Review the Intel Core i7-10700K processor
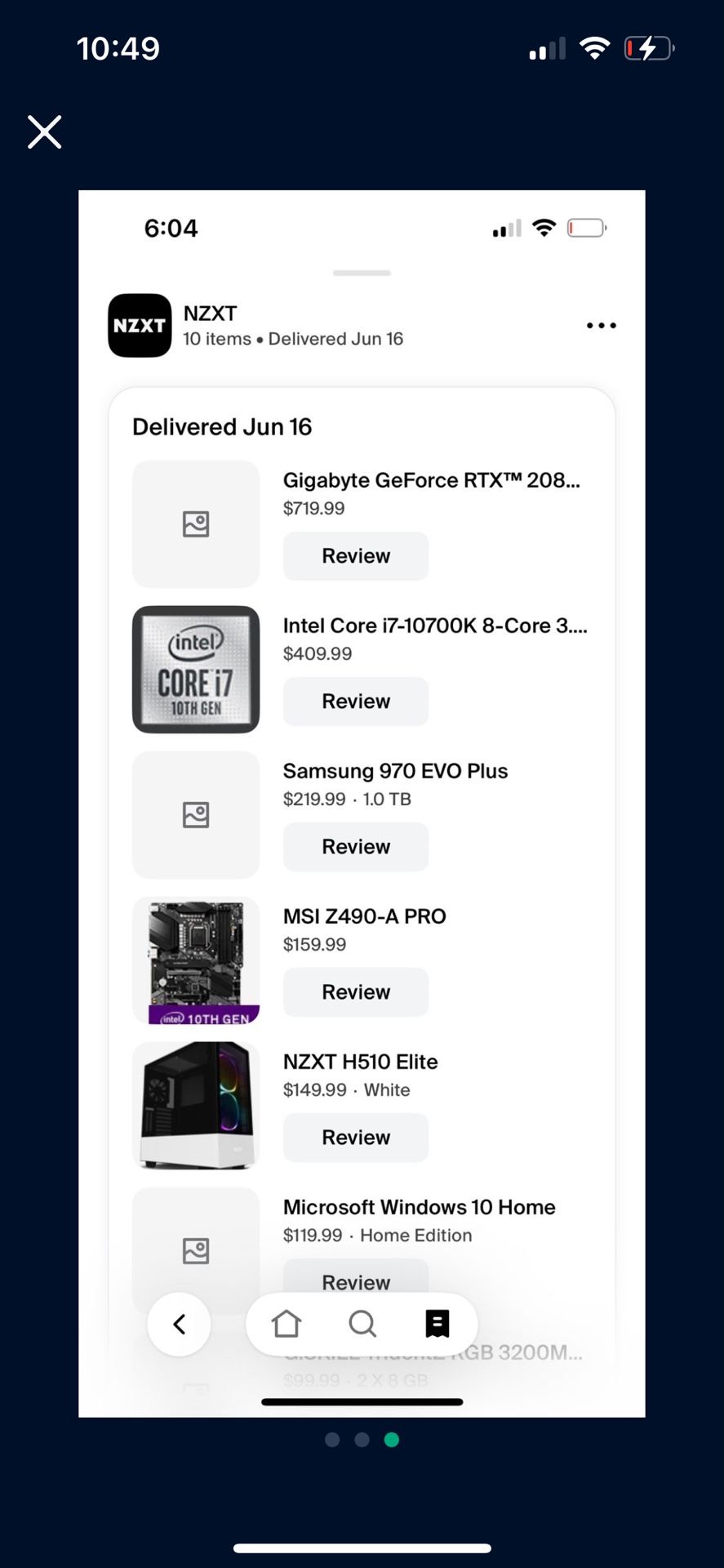The height and width of the screenshot is (1568, 724). 355,701
